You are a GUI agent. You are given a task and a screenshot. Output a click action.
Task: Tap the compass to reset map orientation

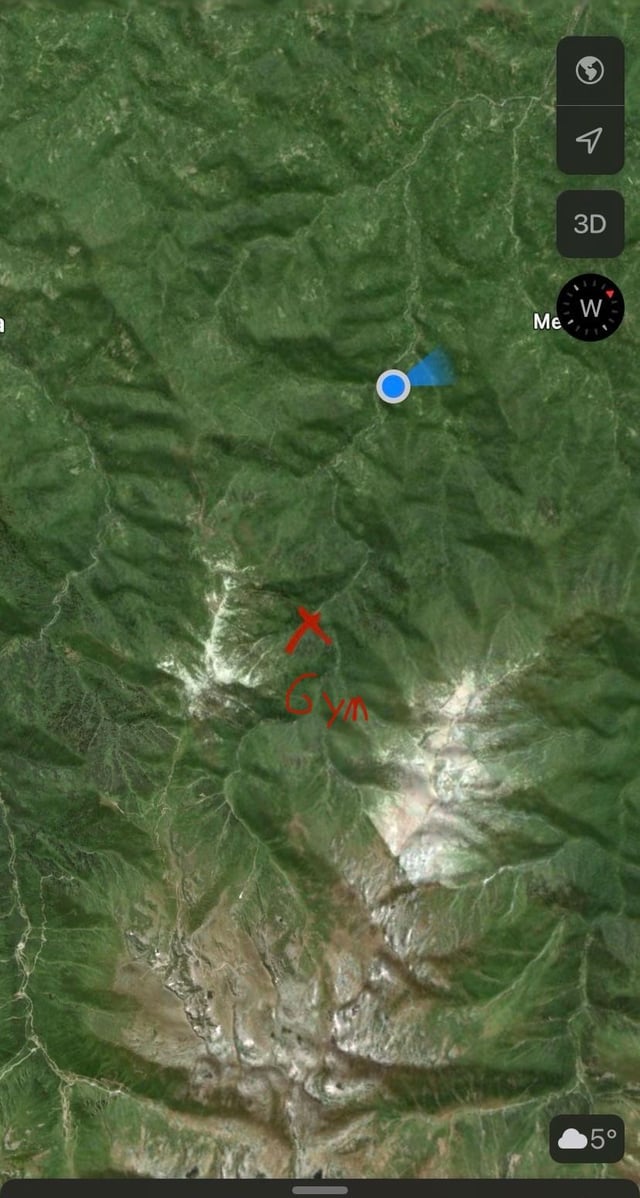coord(590,308)
